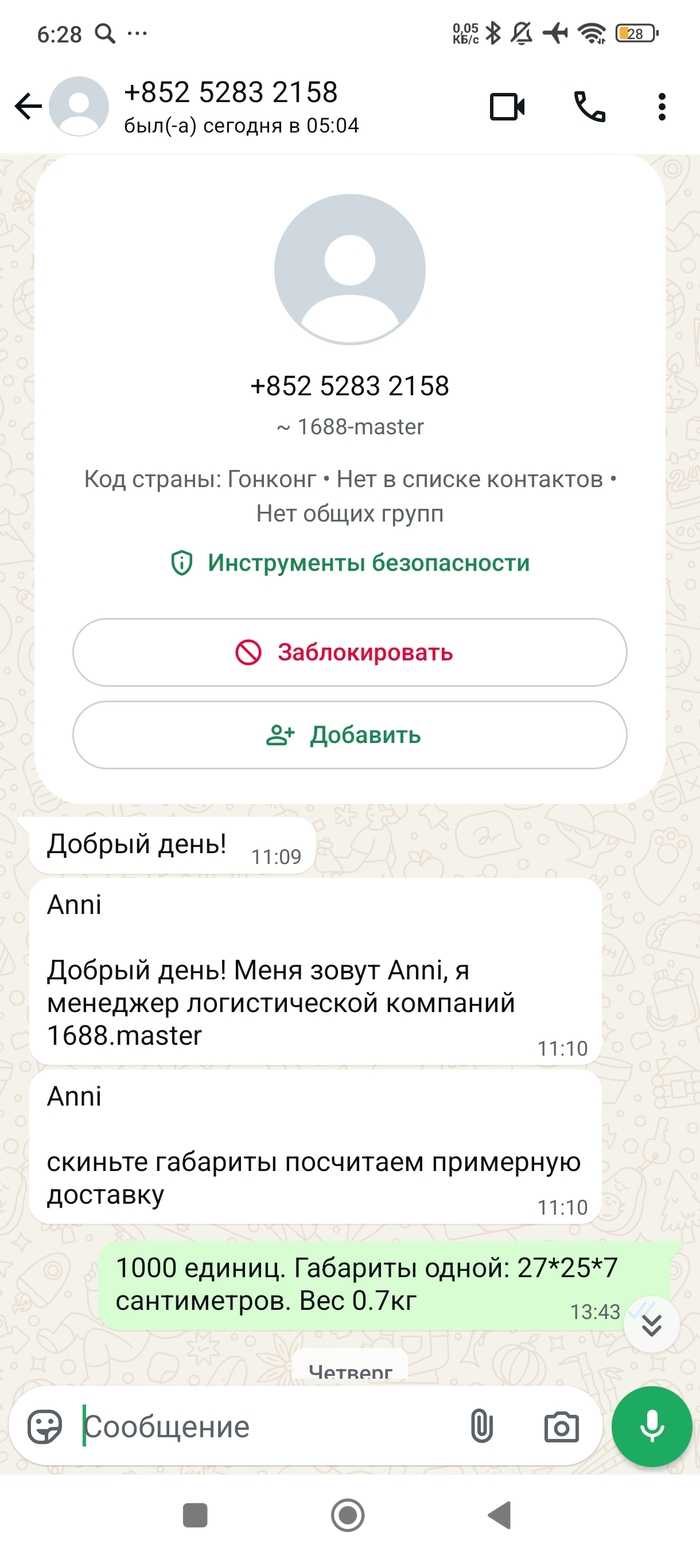The width and height of the screenshot is (700, 1556).
Task: Go back from the chat
Action: click(28, 107)
